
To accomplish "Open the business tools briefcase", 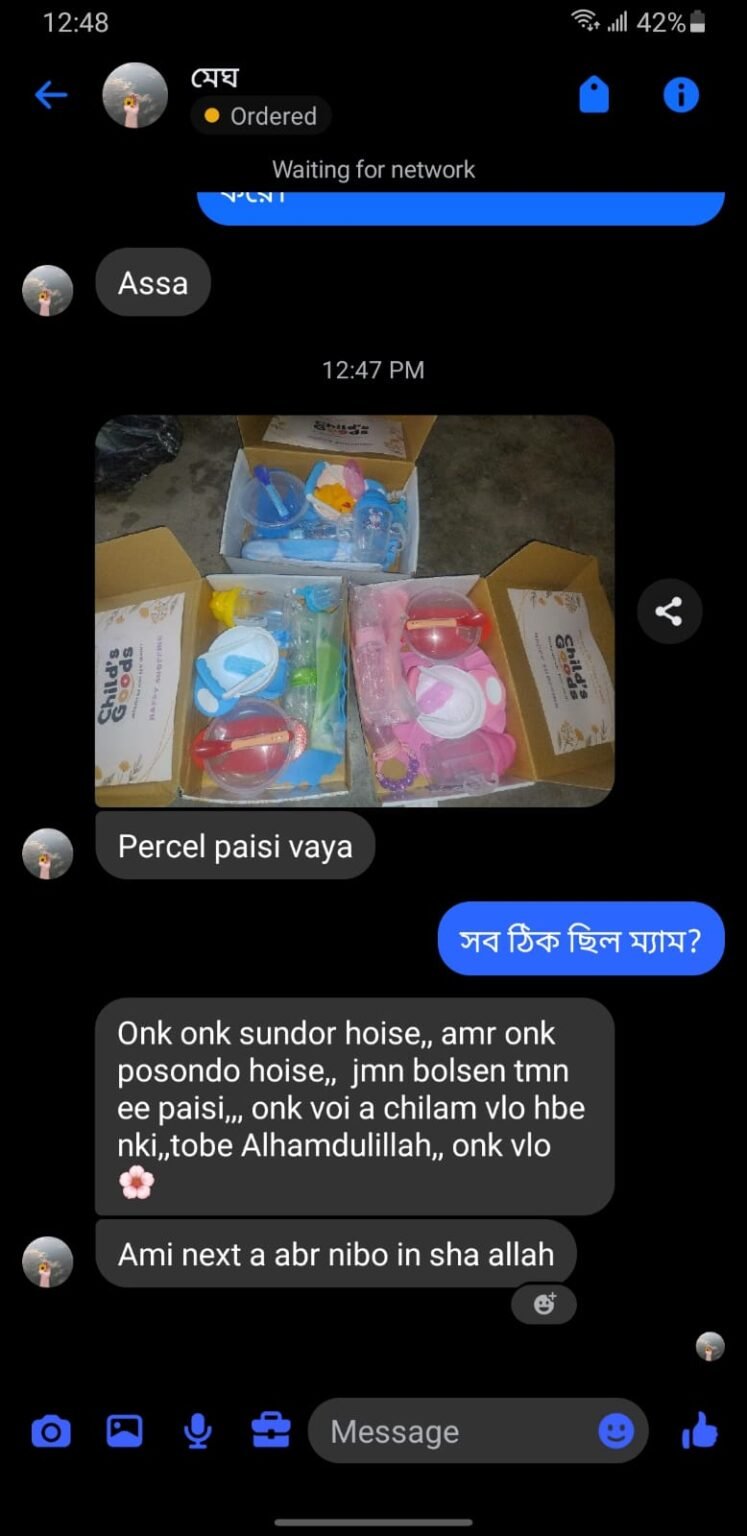I will pyautogui.click(x=270, y=1432).
